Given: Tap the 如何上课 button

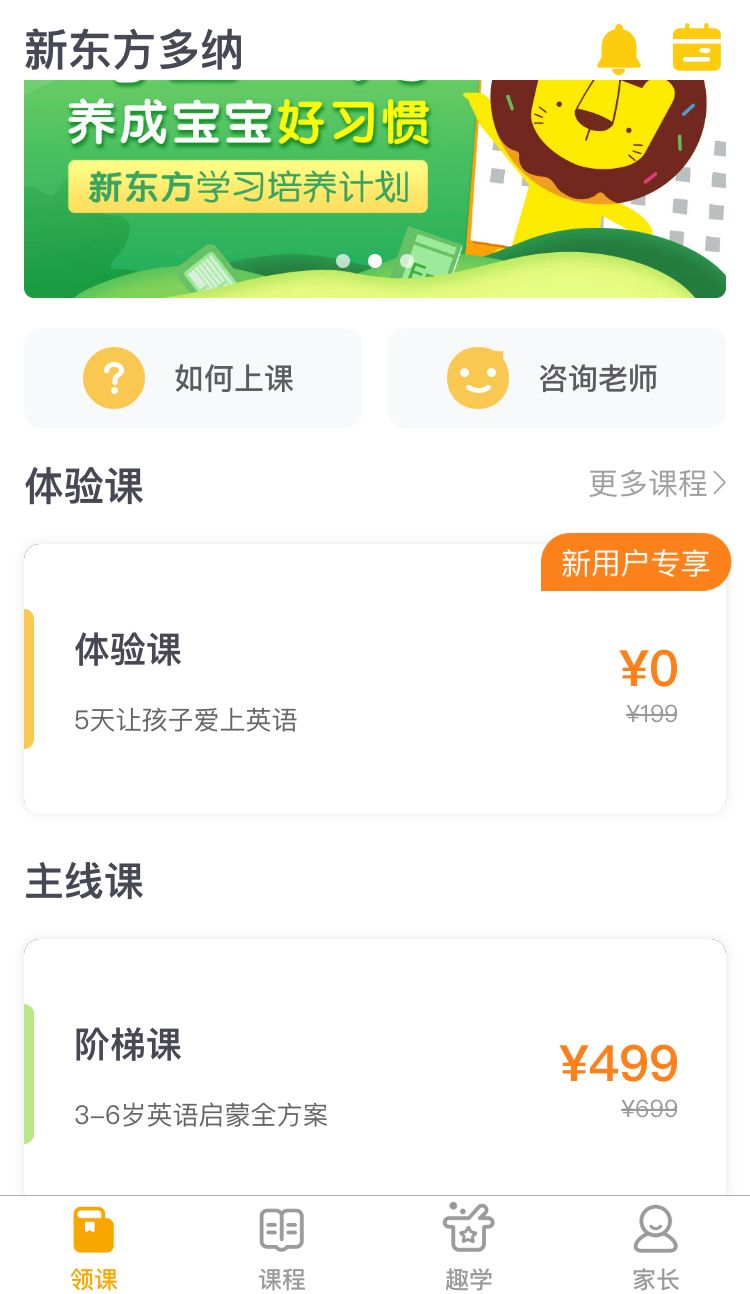Looking at the screenshot, I should (192, 378).
